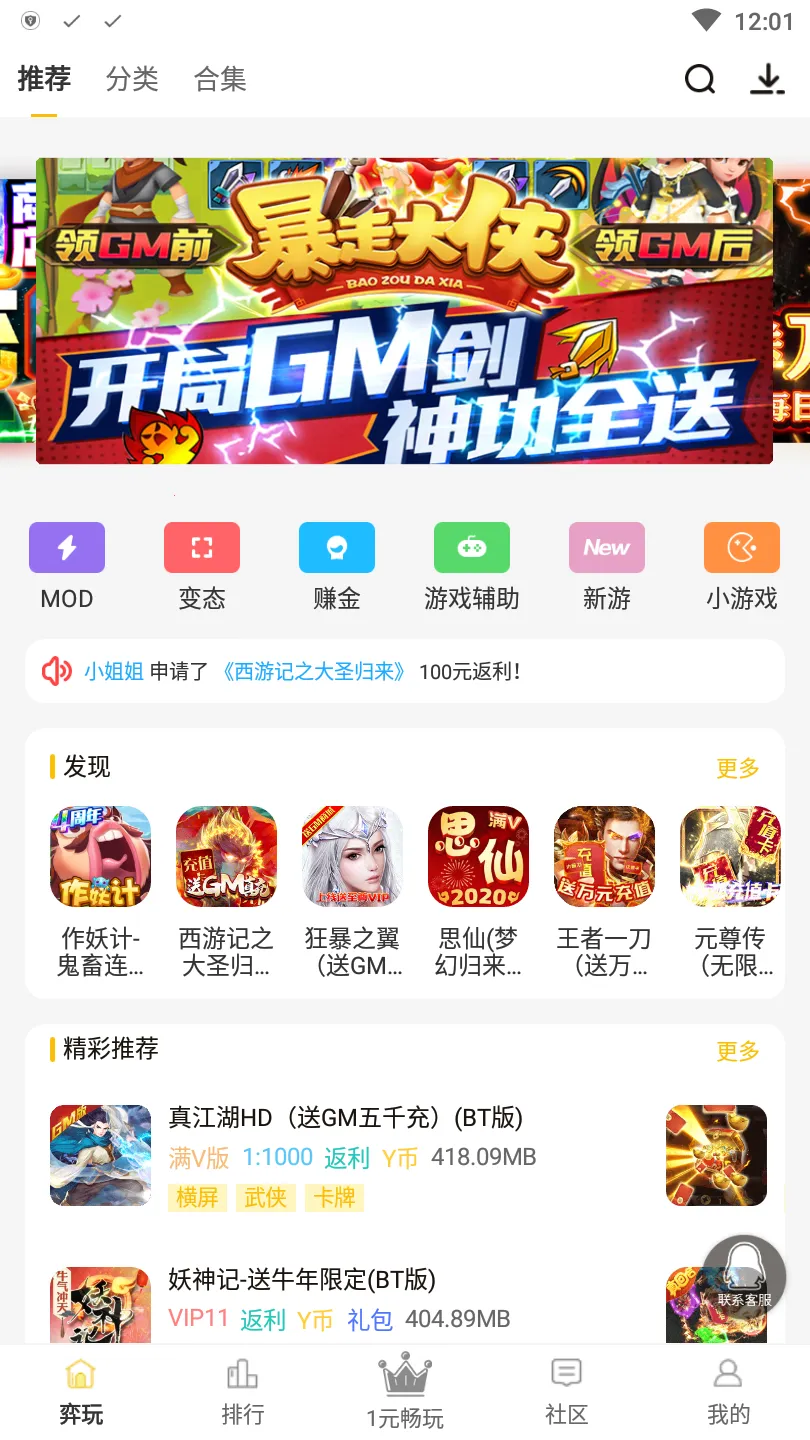Image resolution: width=810 pixels, height=1440 pixels.
Task: Tap 更多 in the 发现 section
Action: [x=738, y=768]
